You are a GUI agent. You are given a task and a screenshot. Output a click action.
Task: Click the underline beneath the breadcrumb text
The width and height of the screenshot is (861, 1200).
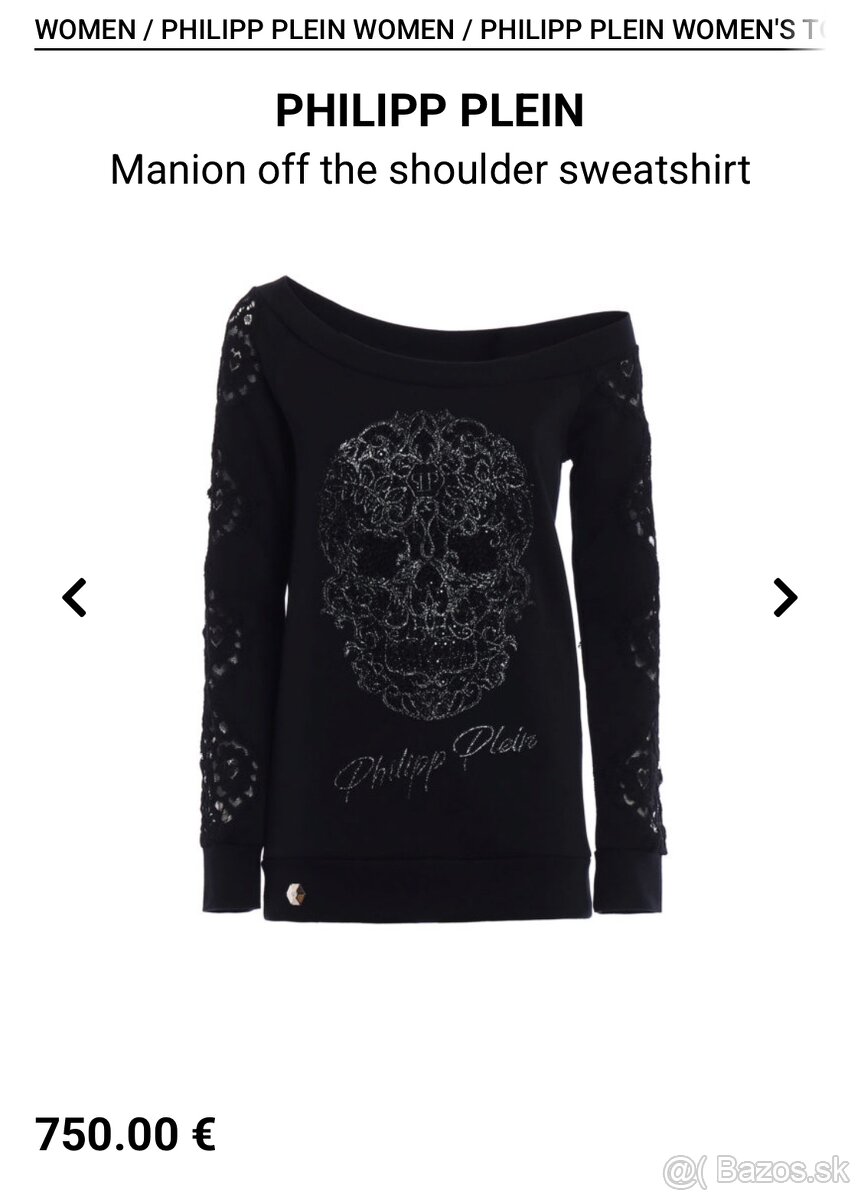click(x=430, y=44)
